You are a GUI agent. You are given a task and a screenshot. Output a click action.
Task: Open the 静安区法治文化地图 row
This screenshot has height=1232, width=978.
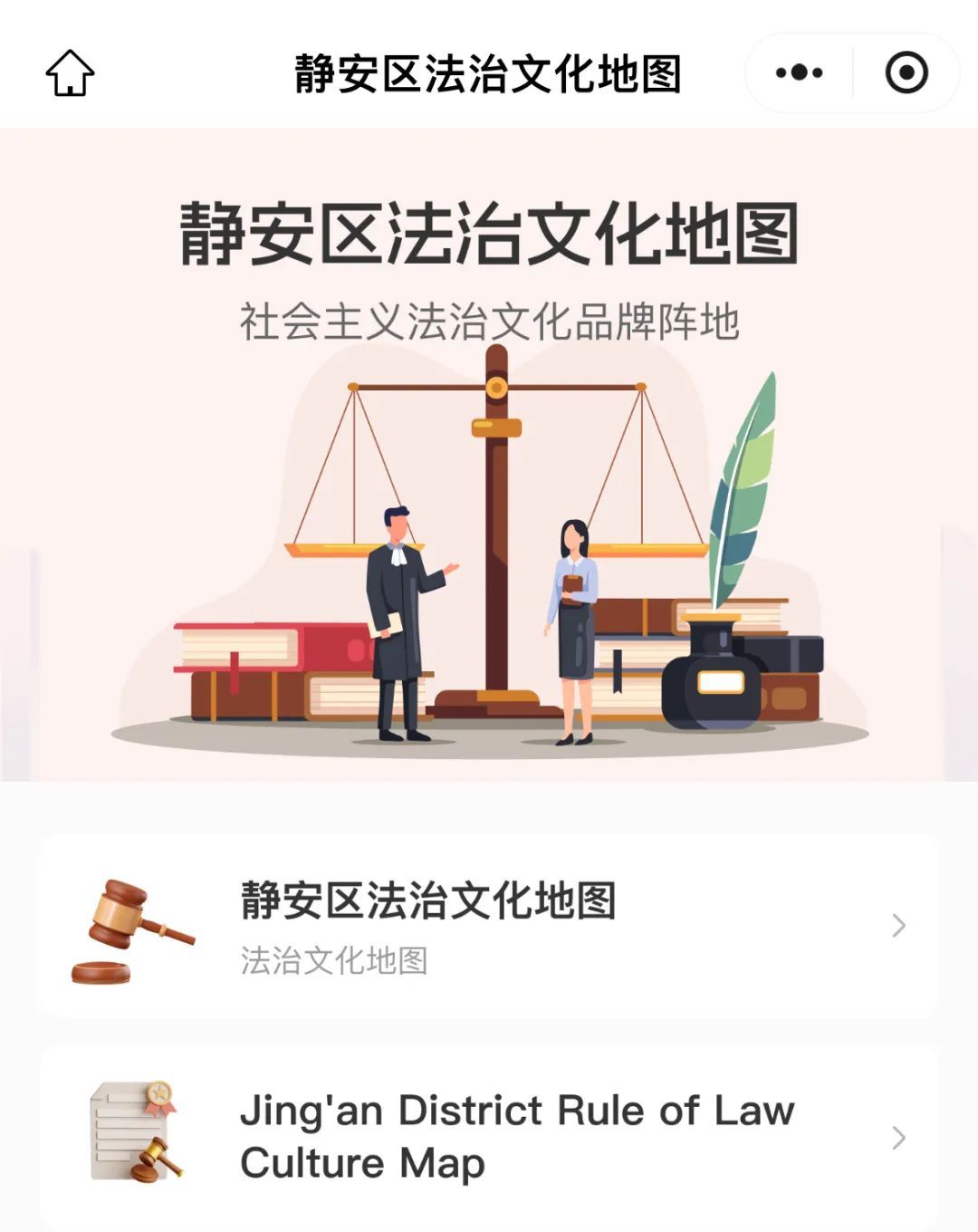[489, 925]
